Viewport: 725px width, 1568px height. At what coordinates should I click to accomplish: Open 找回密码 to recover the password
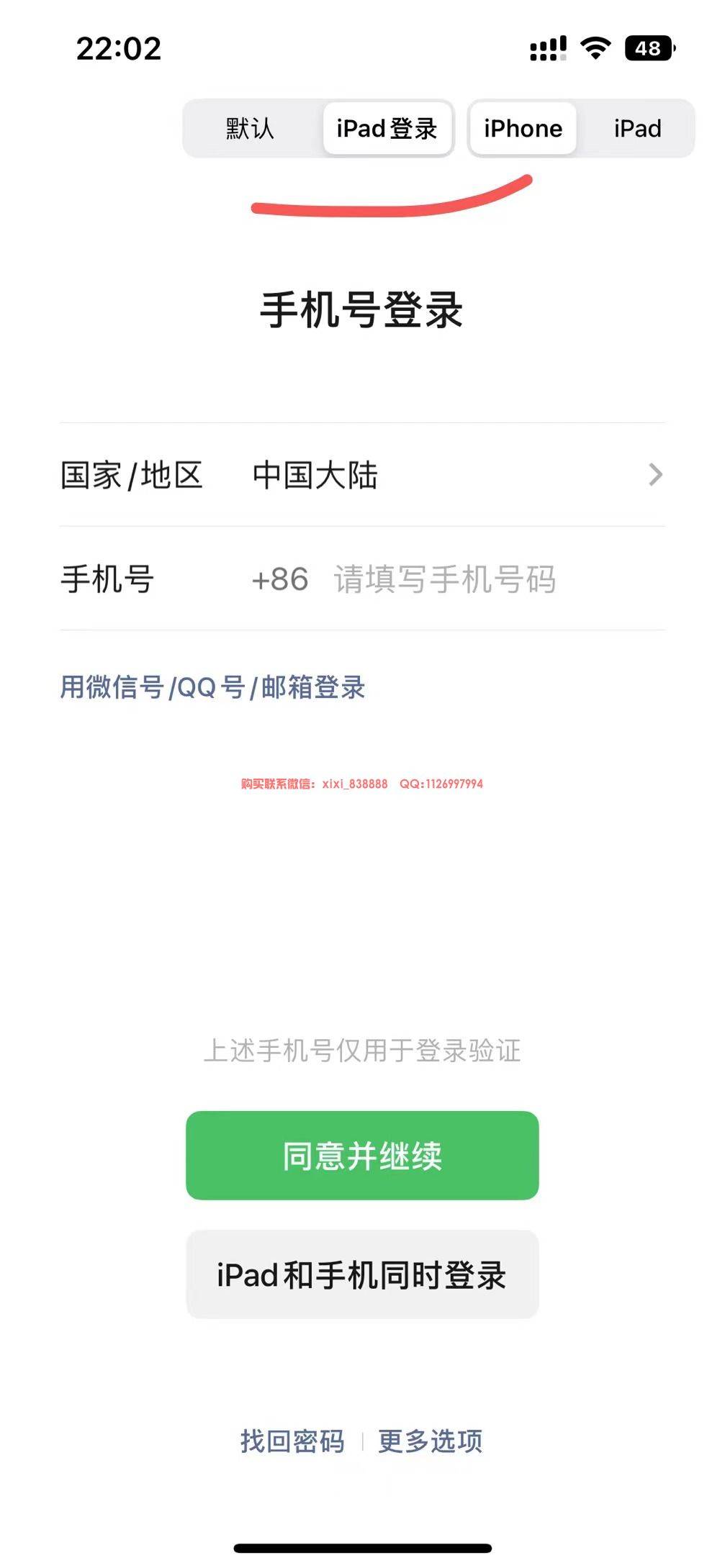[x=292, y=1441]
